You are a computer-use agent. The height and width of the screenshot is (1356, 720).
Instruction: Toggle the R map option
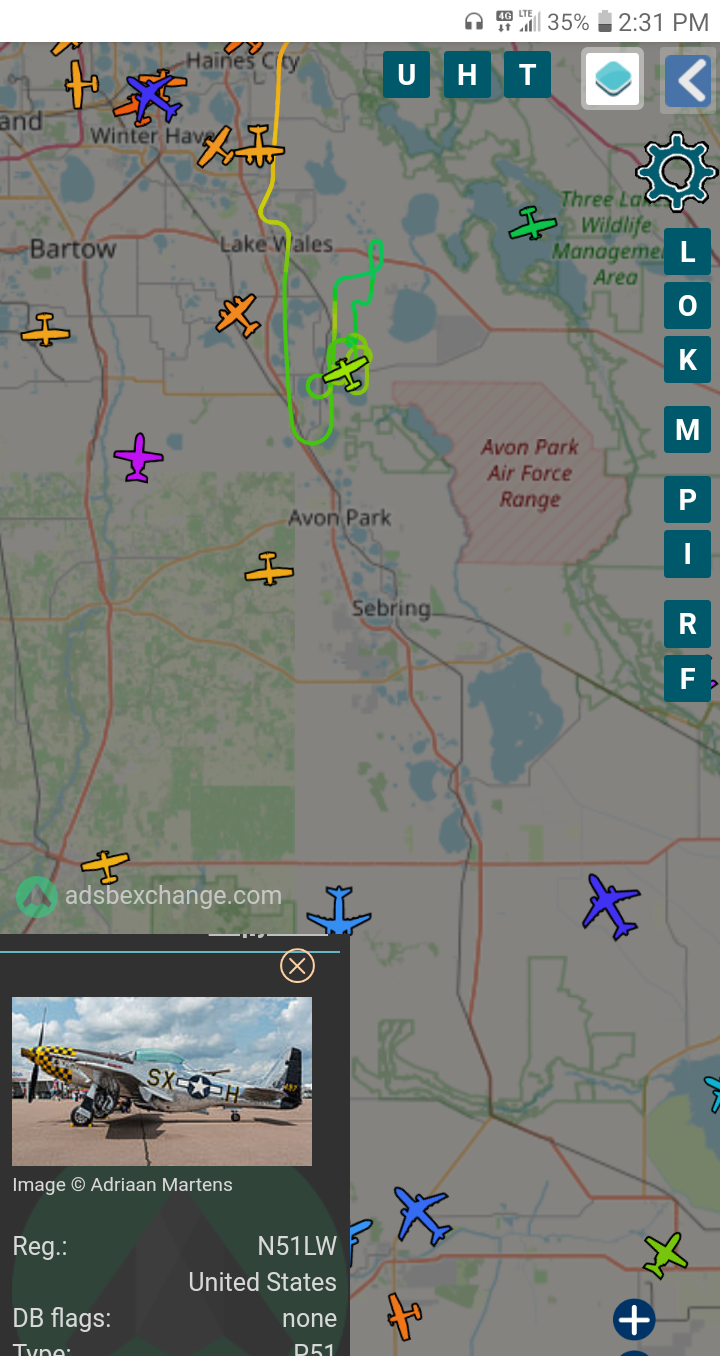687,624
